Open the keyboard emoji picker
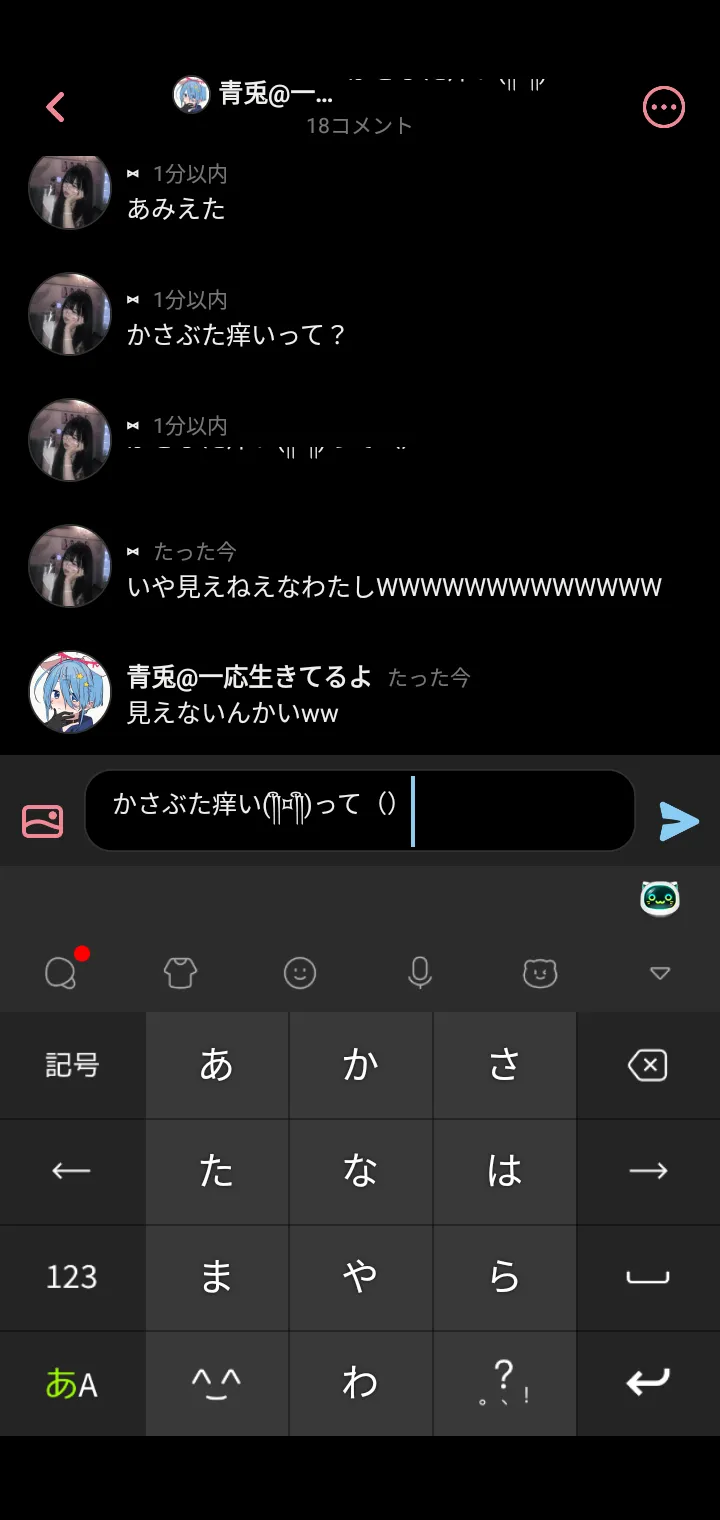The height and width of the screenshot is (1520, 720). pos(300,972)
